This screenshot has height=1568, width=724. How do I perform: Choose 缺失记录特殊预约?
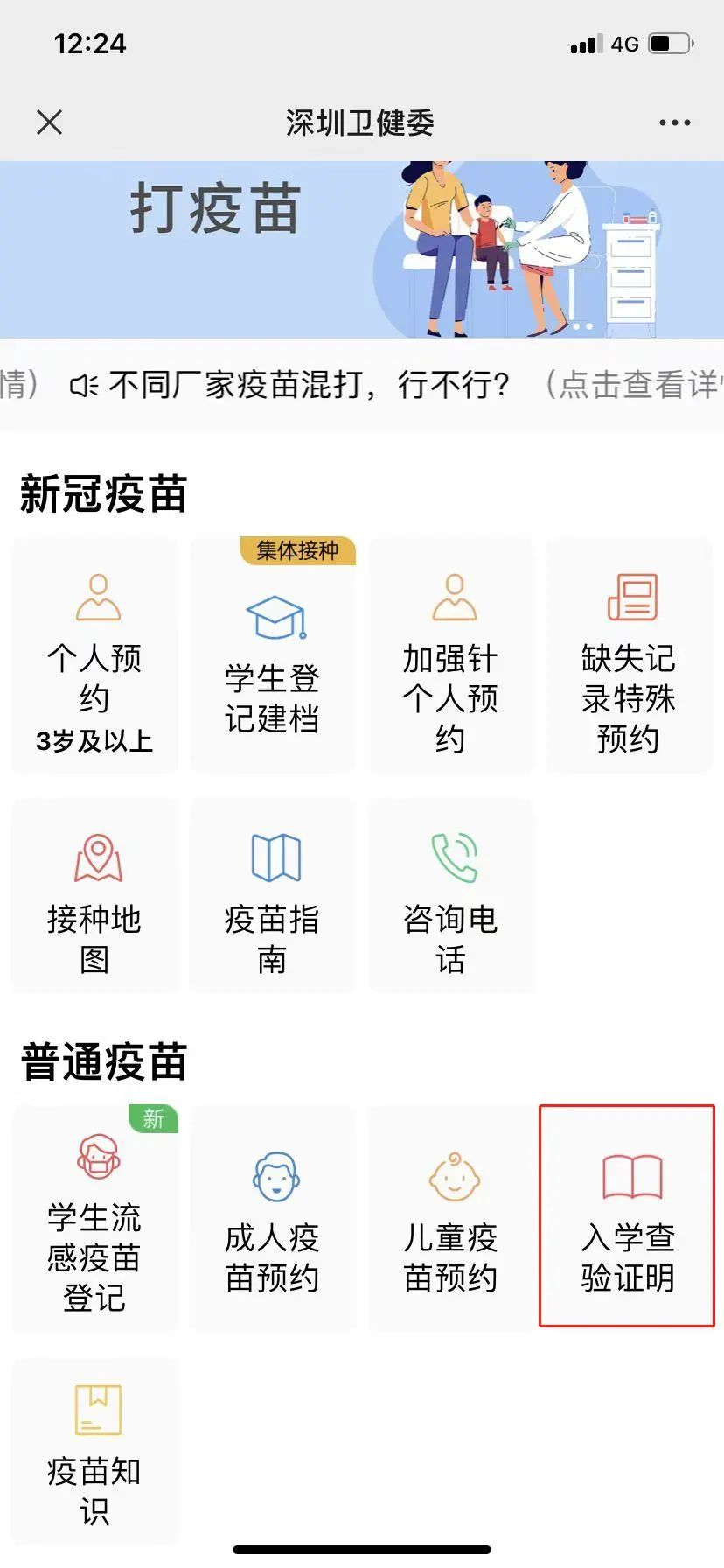point(629,658)
